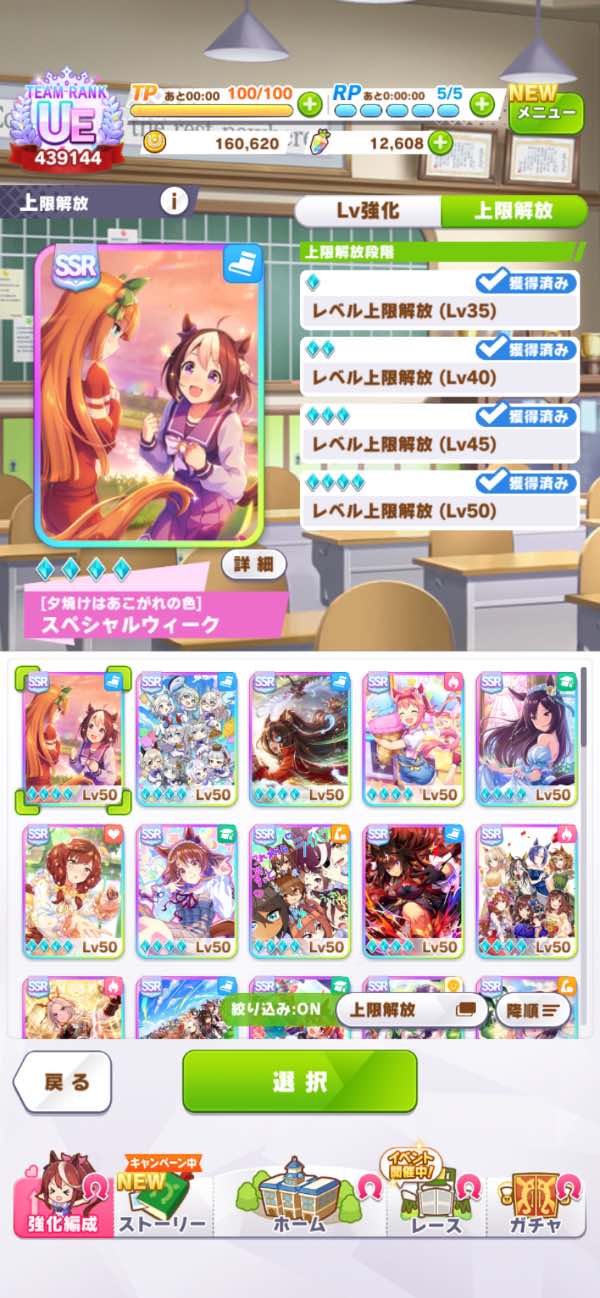Tap the 戻る back button
The width and height of the screenshot is (600, 1298).
coord(63,1082)
